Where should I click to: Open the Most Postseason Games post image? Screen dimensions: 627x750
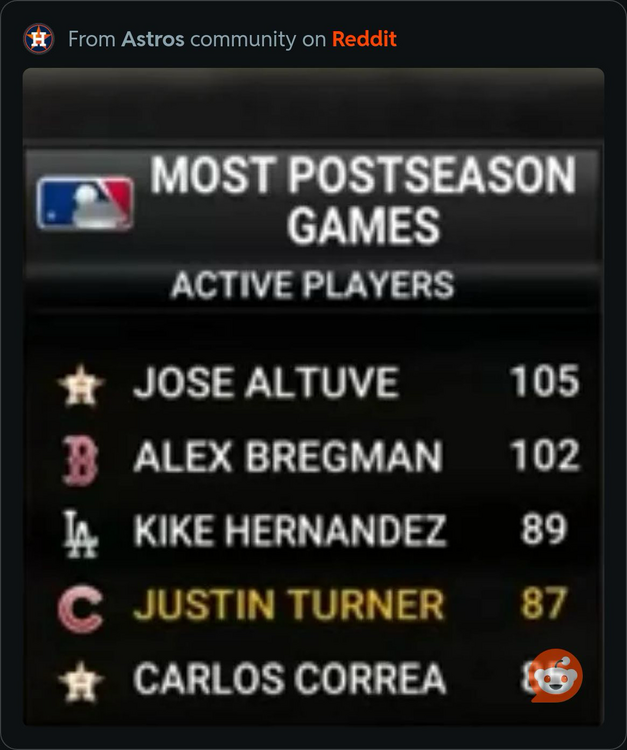pos(313,400)
